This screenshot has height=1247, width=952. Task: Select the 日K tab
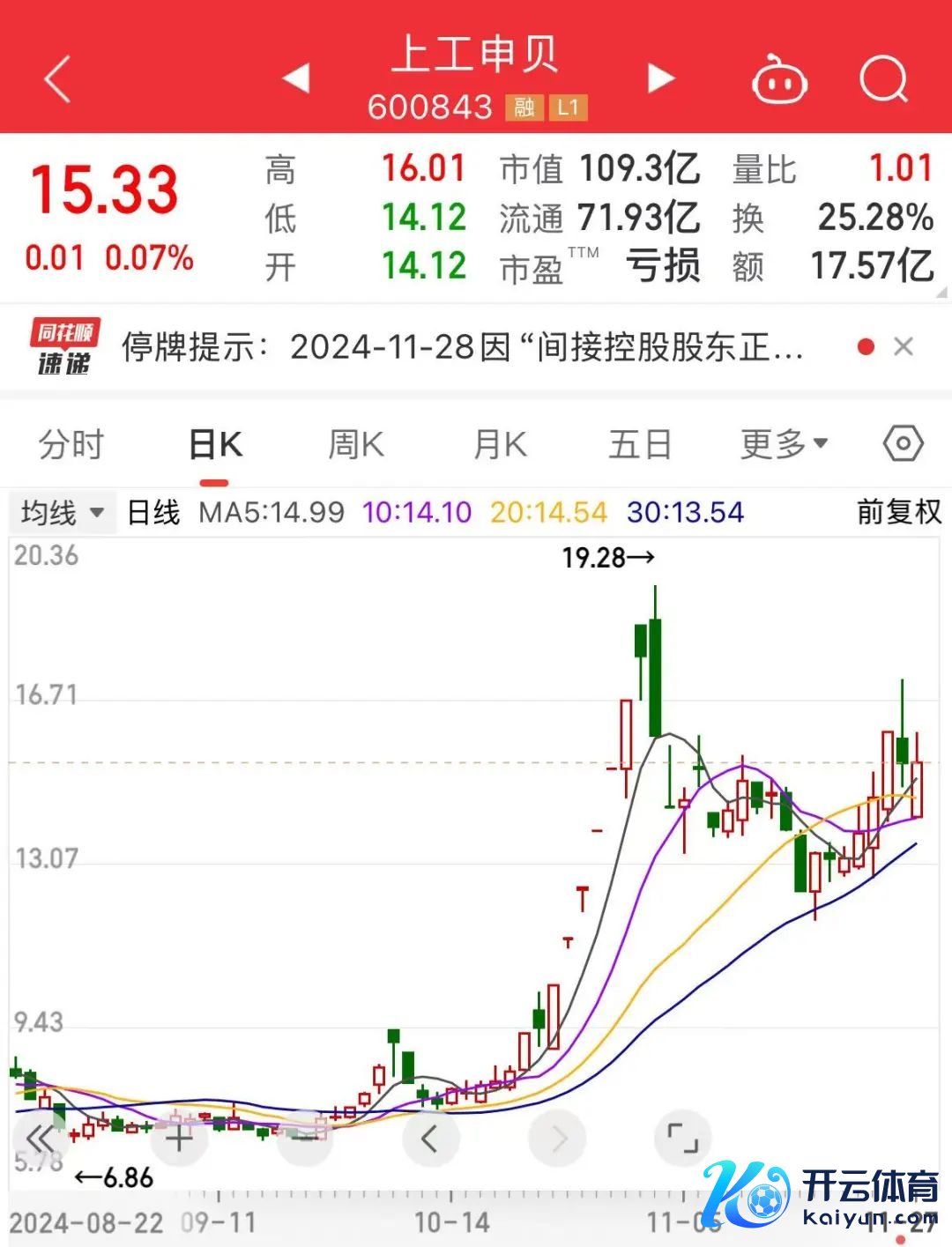215,444
